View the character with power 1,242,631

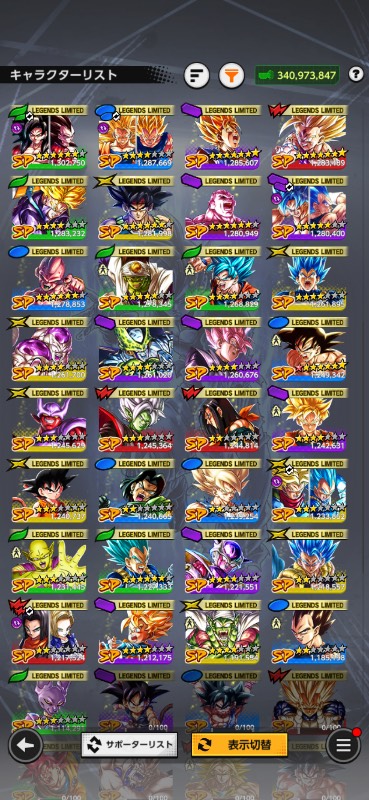[x=308, y=420]
